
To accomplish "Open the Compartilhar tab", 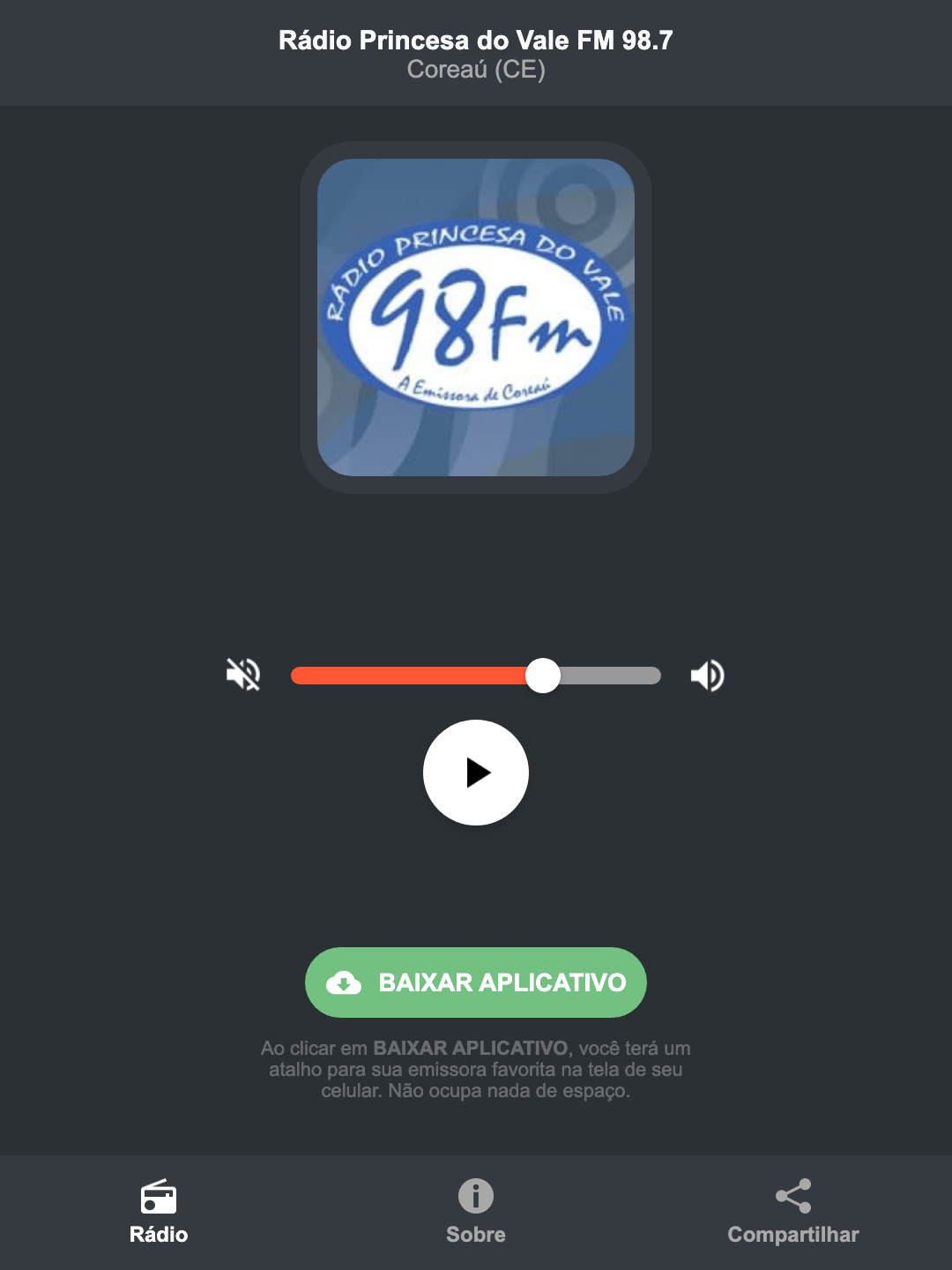I will (x=793, y=1213).
